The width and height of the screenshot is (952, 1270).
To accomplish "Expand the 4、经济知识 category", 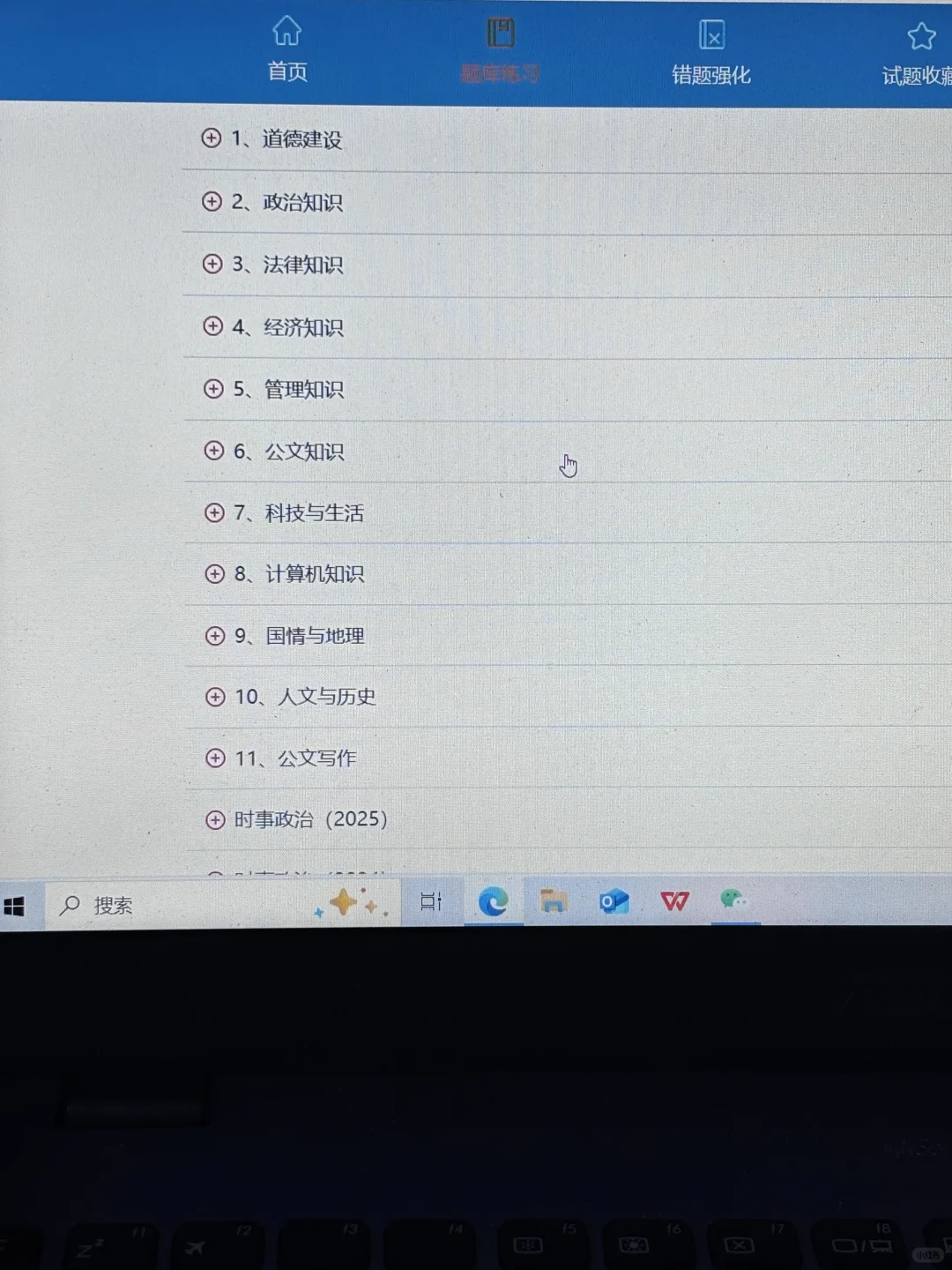I will (x=212, y=326).
